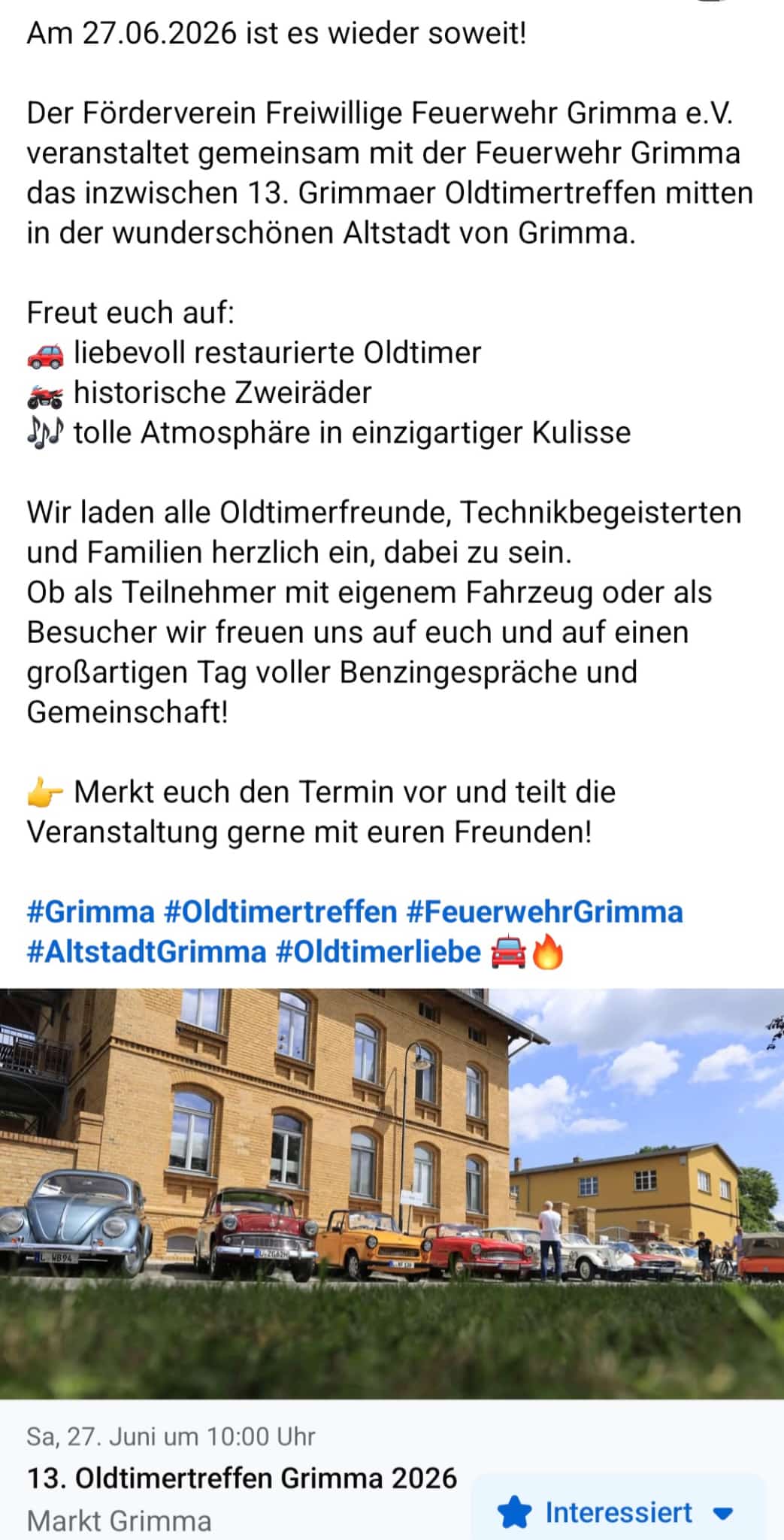
Task: Open the #AltstadtGrimma hashtag
Action: coord(147,952)
